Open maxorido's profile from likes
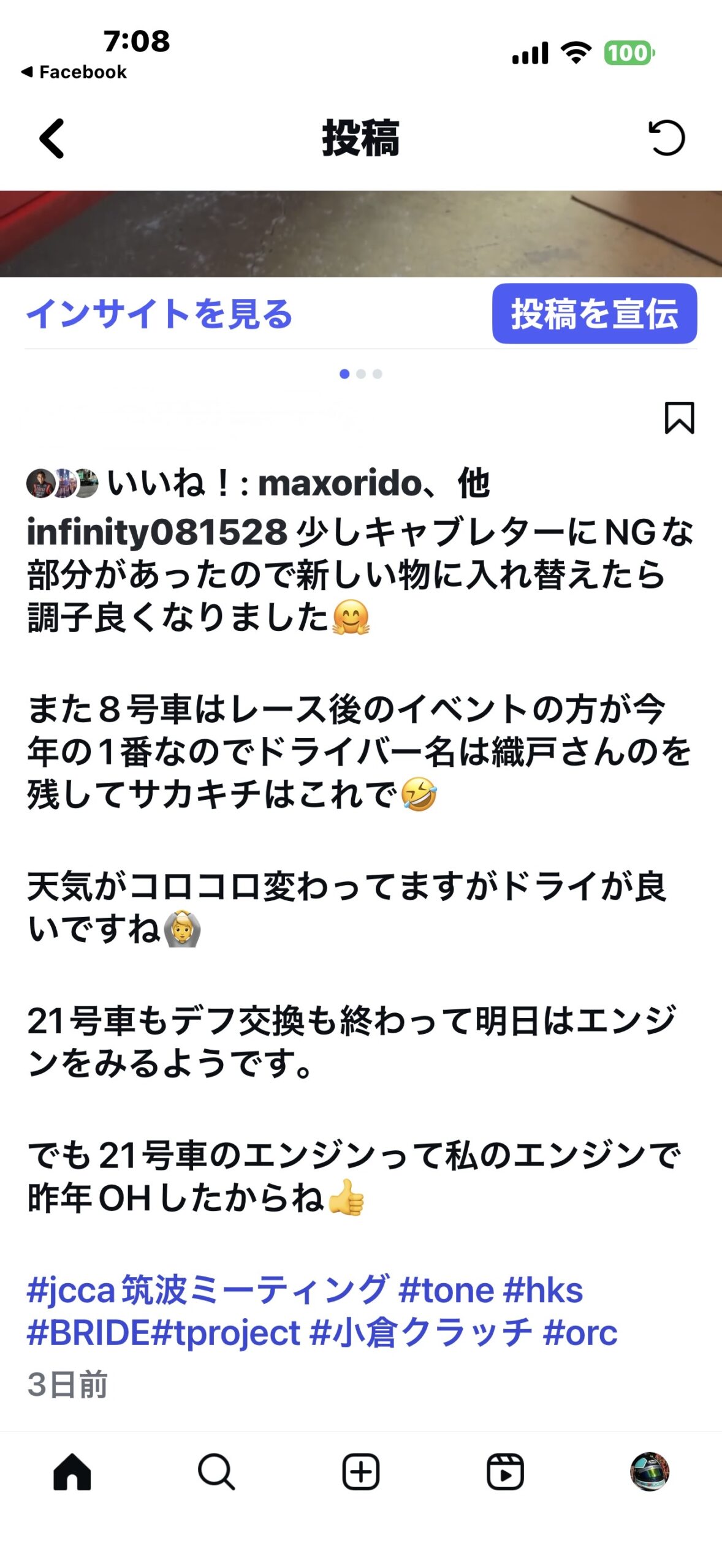This screenshot has width=722, height=1568. 339,483
